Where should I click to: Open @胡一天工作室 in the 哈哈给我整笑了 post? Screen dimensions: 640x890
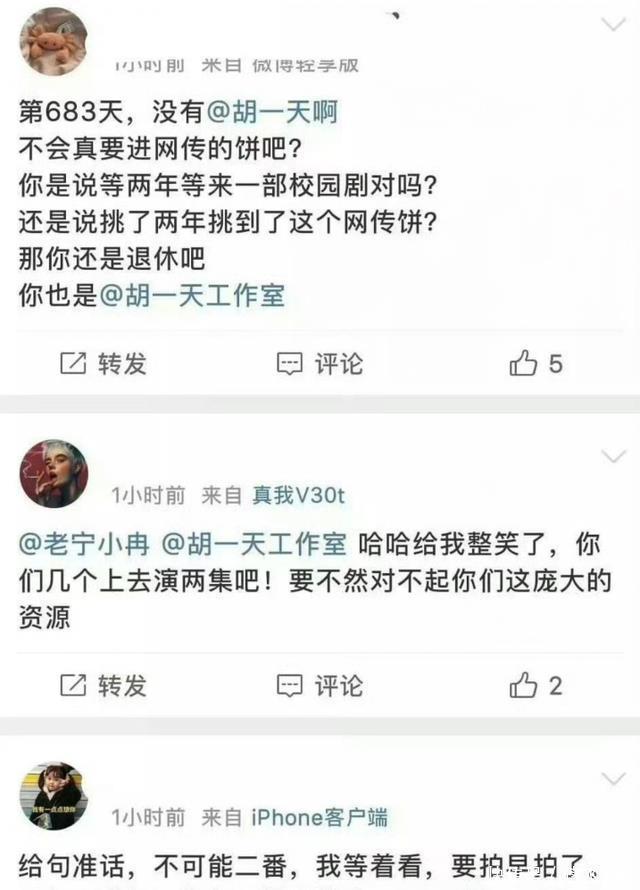click(254, 545)
